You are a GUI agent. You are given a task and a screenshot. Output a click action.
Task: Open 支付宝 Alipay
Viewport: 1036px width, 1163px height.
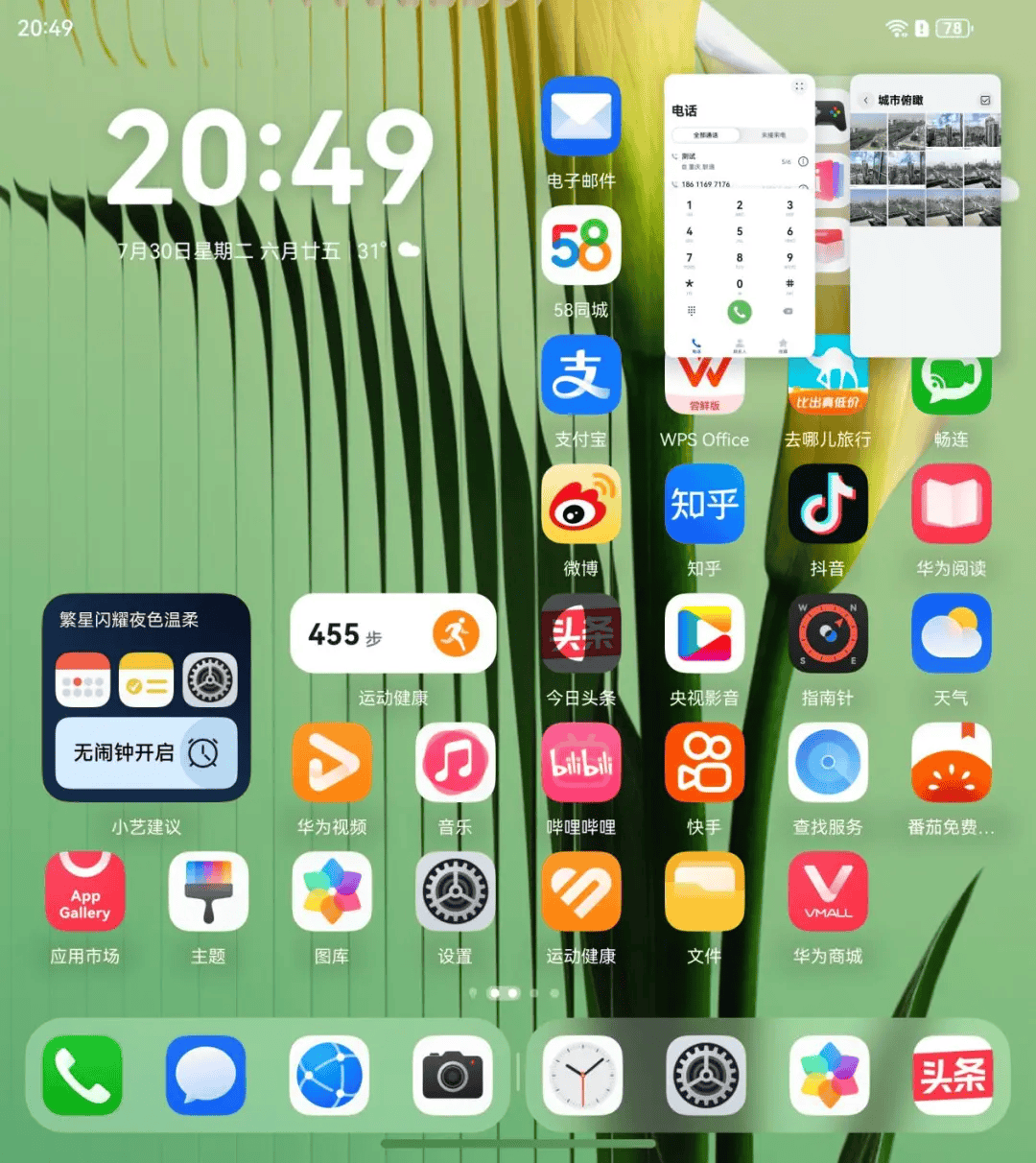point(580,375)
